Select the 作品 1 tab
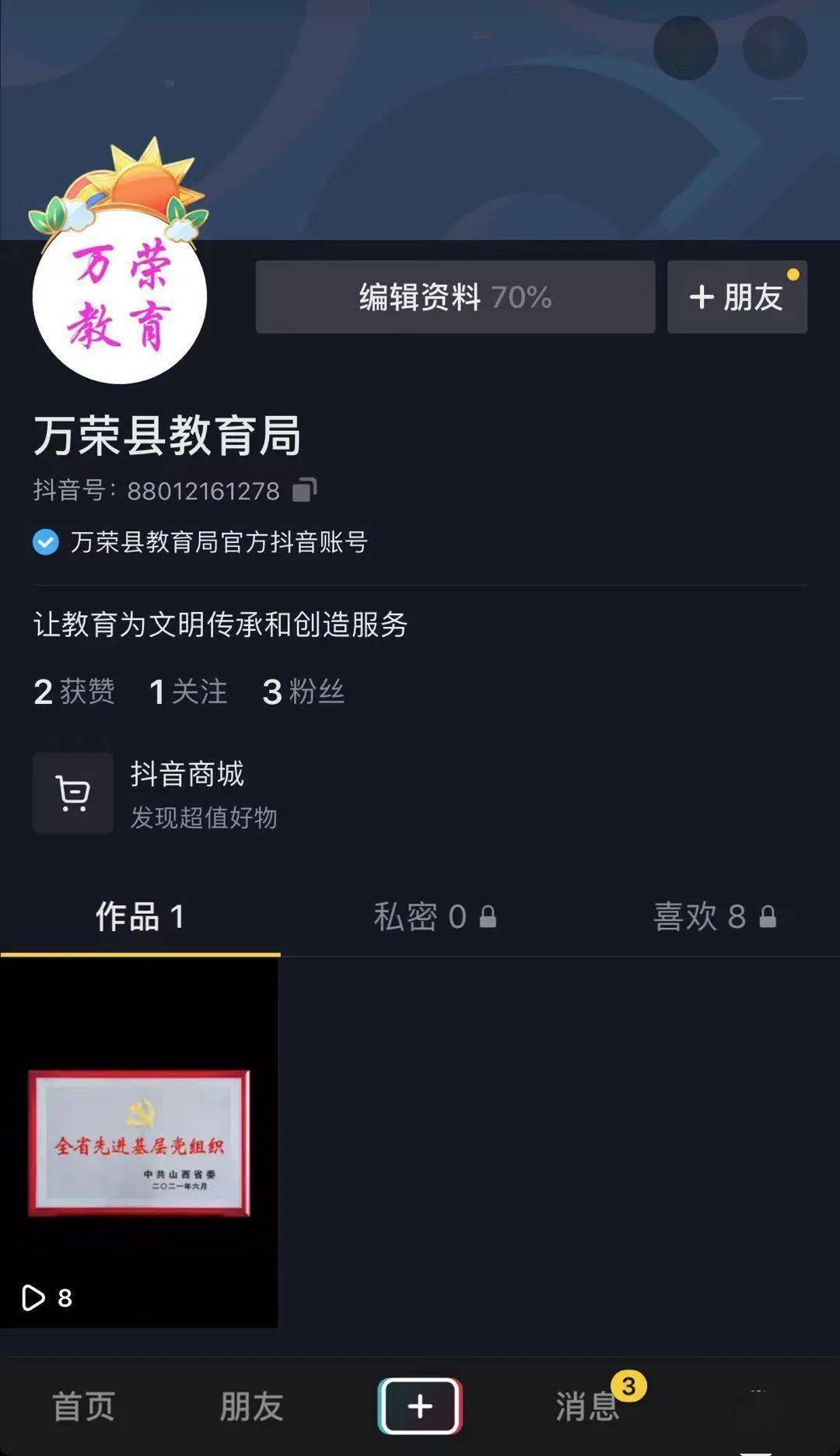This screenshot has width=840, height=1456. (x=140, y=919)
